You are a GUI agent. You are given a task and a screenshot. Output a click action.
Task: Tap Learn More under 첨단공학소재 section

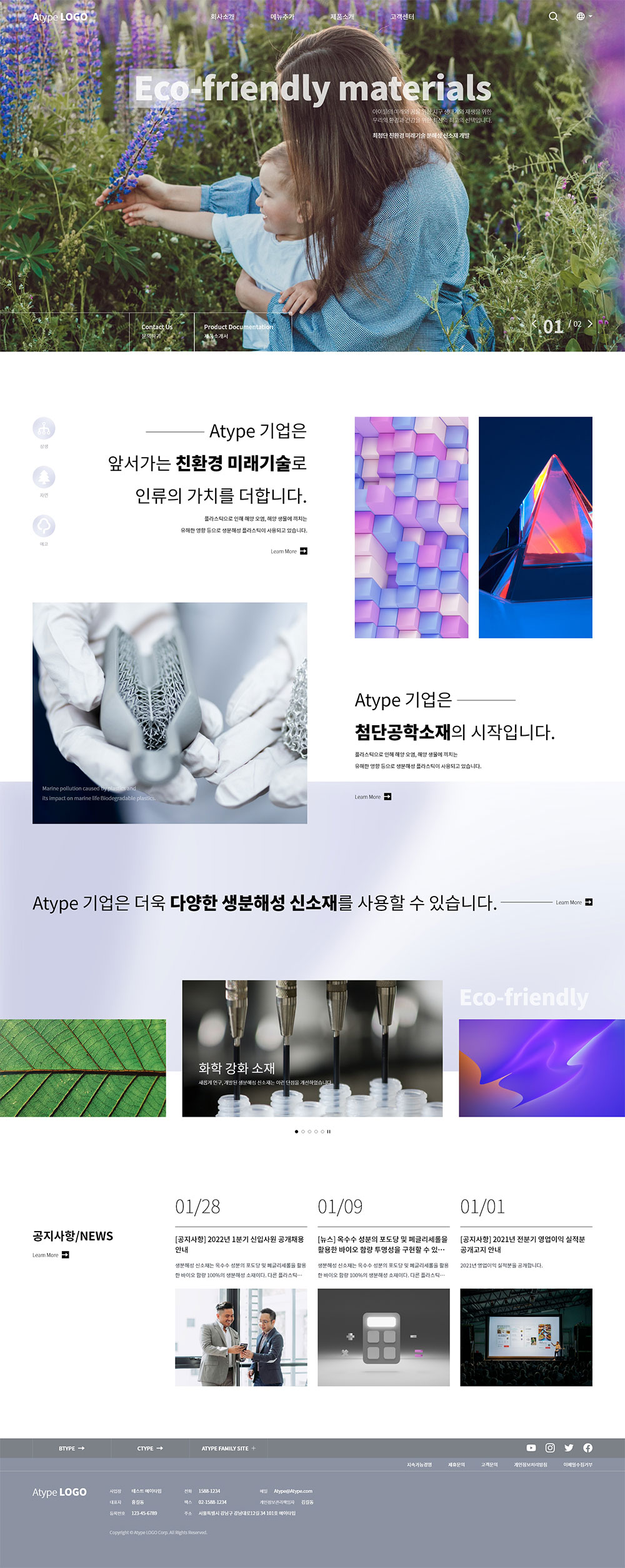[372, 797]
